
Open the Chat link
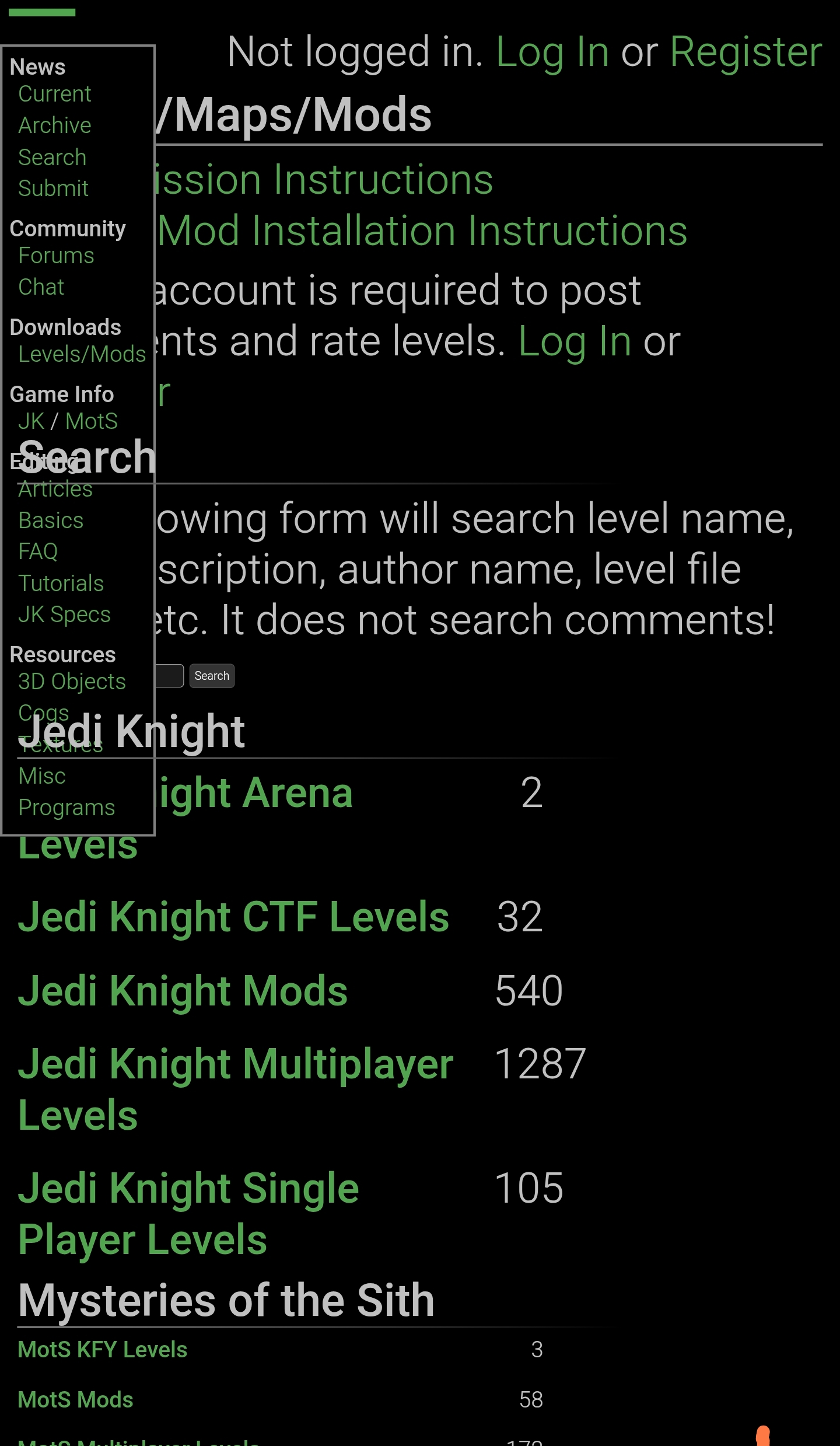click(41, 287)
